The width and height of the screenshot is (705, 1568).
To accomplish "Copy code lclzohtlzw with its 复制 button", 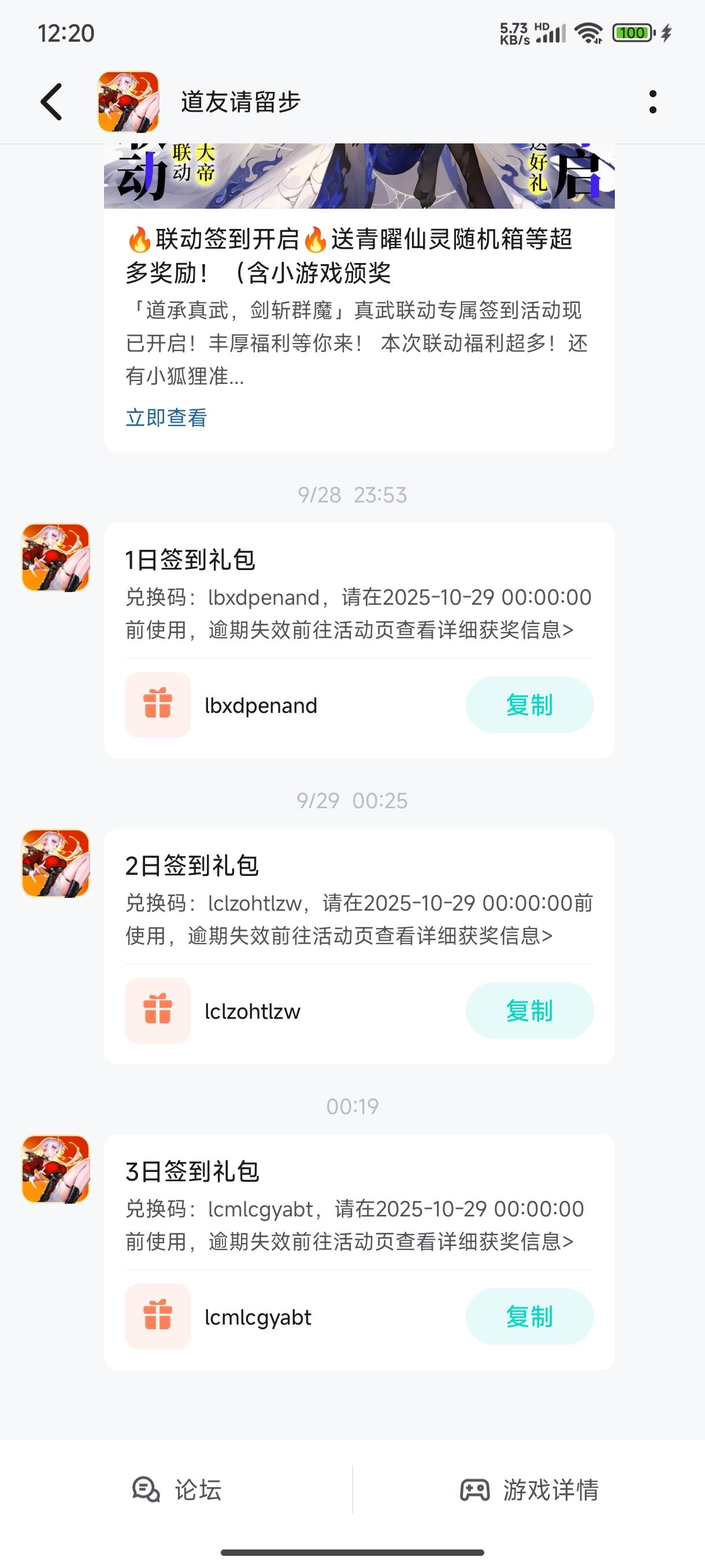I will 529,1010.
